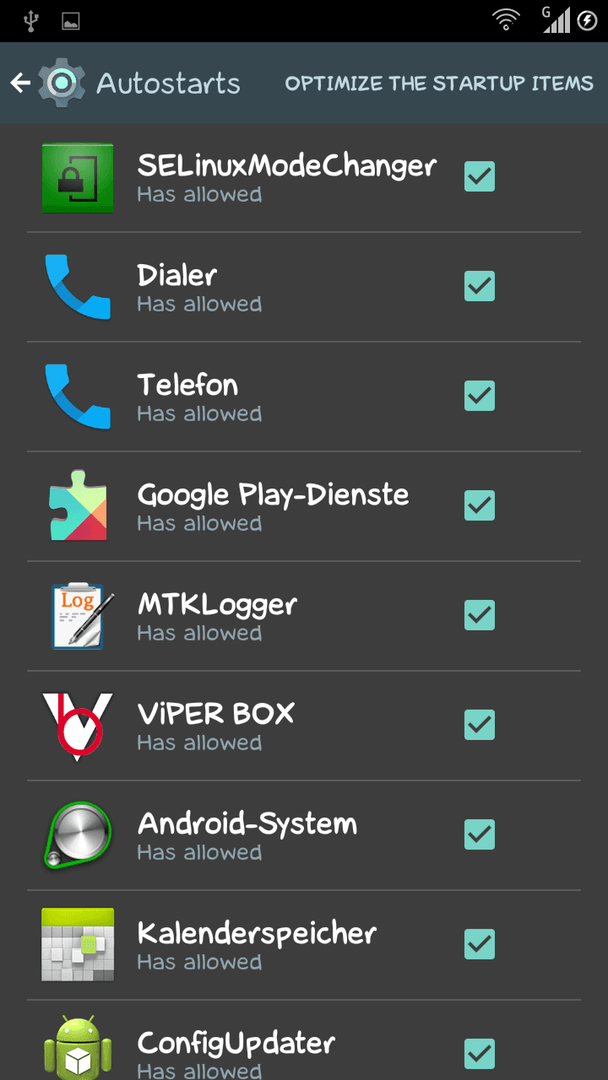Toggle the Telefon checkbox

tap(480, 395)
